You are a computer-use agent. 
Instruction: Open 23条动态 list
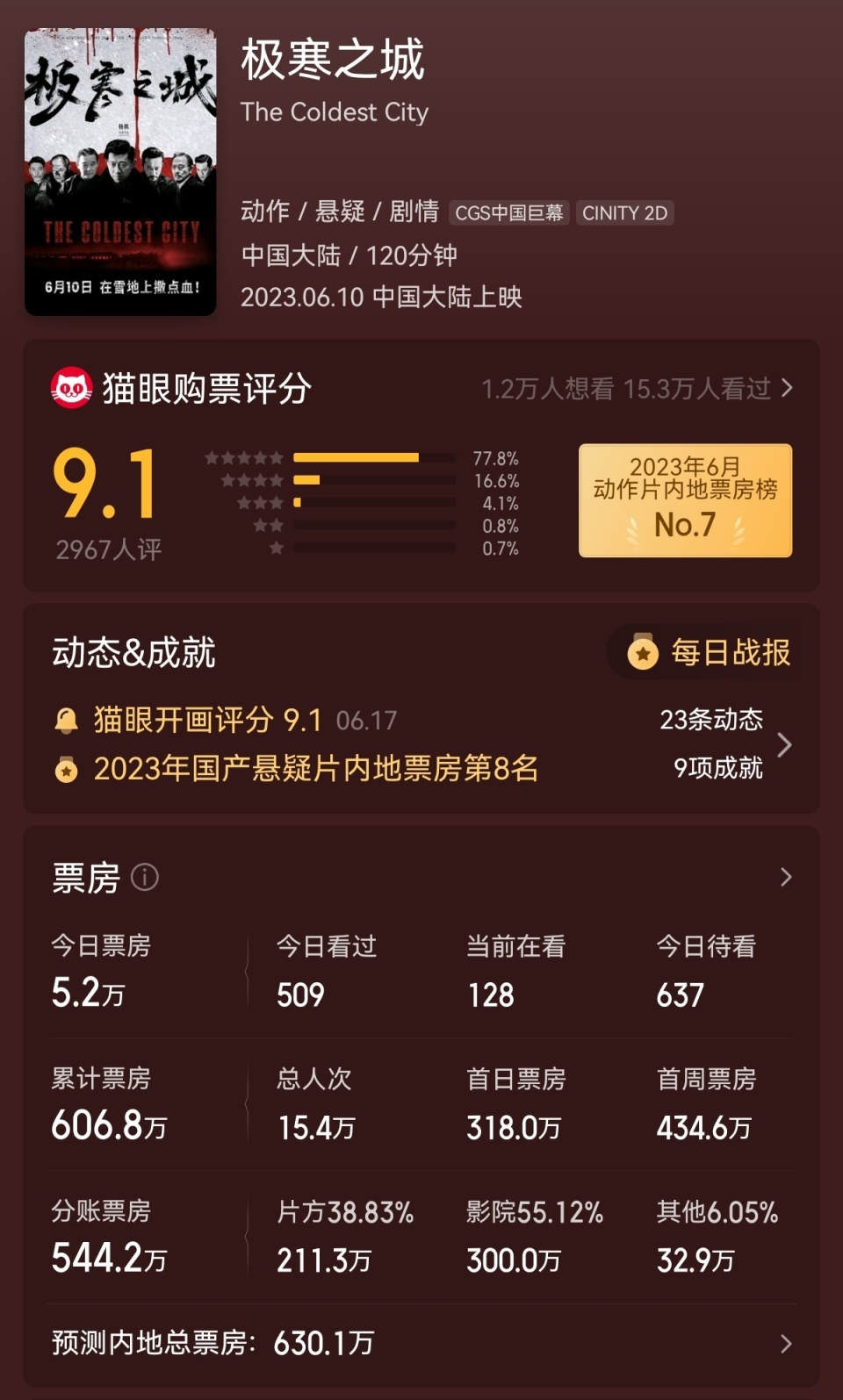click(712, 718)
